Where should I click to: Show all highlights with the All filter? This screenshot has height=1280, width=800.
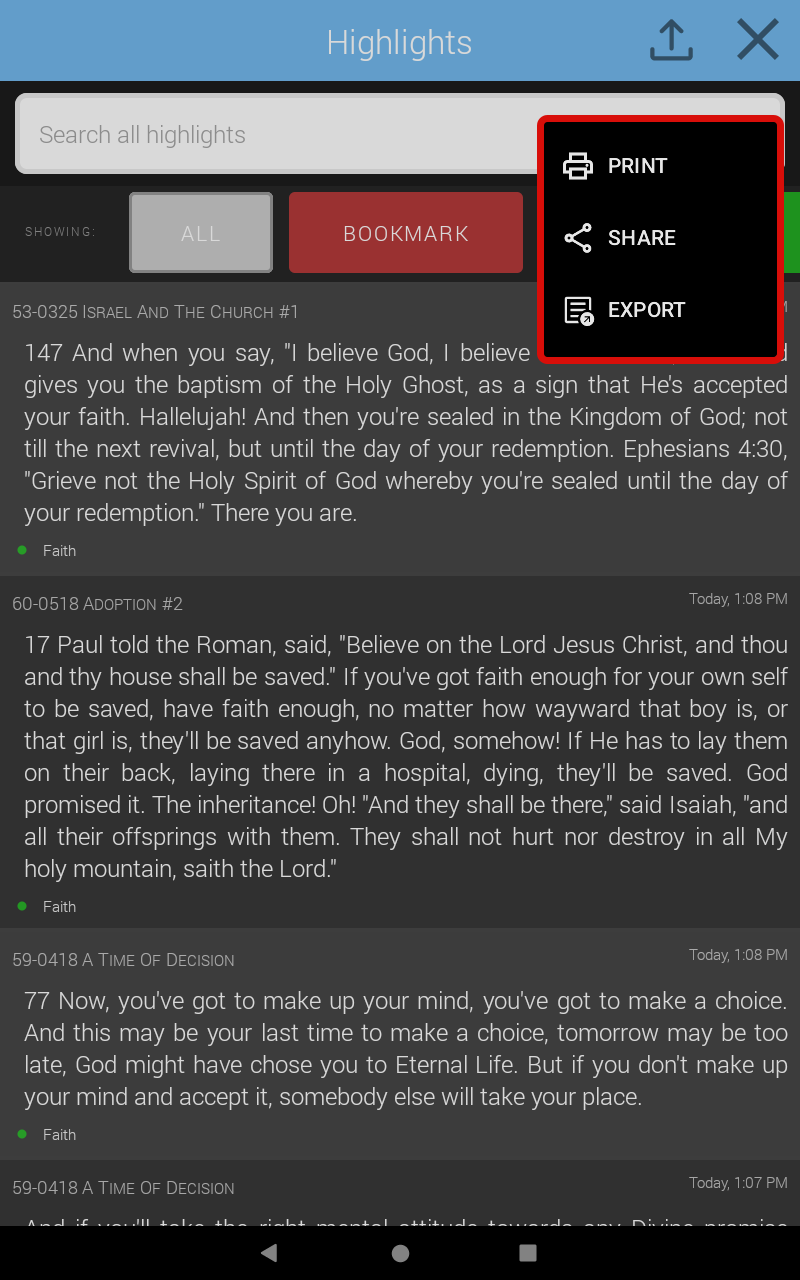[x=201, y=233]
